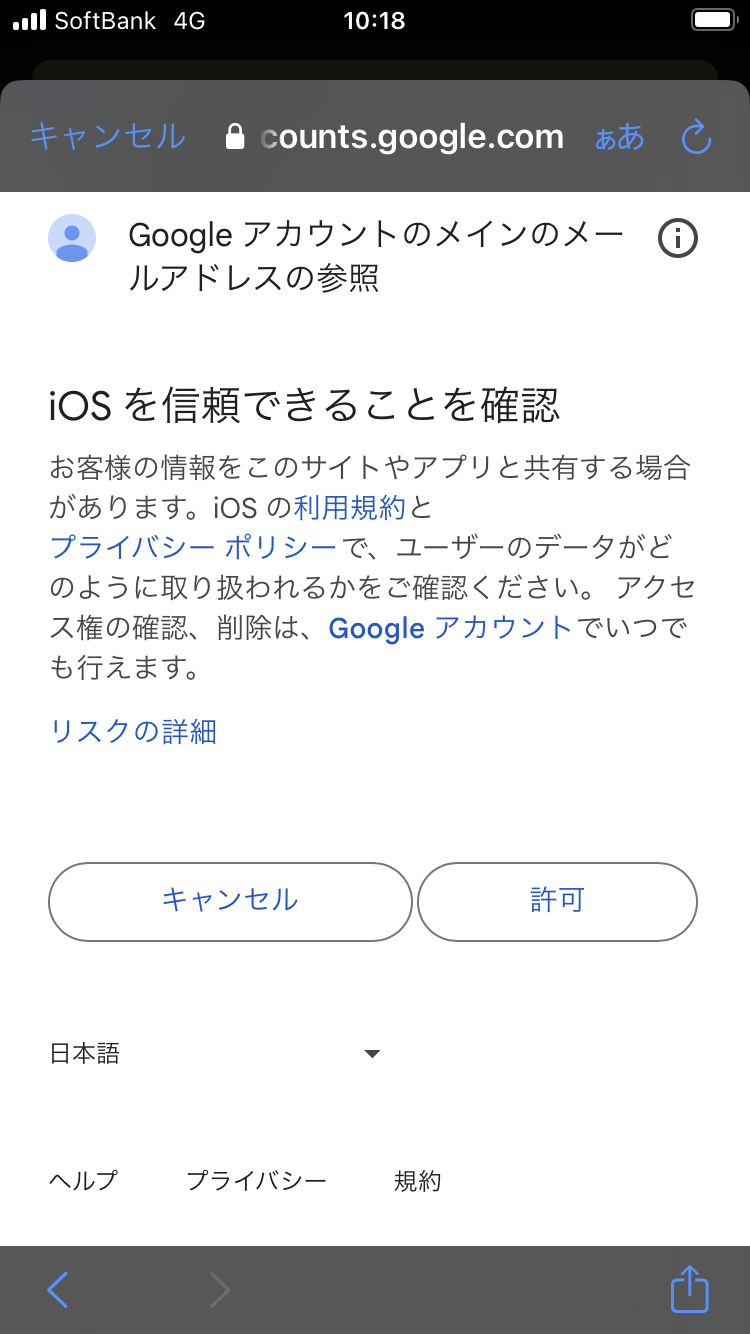View リスクの詳細

pyautogui.click(x=133, y=732)
